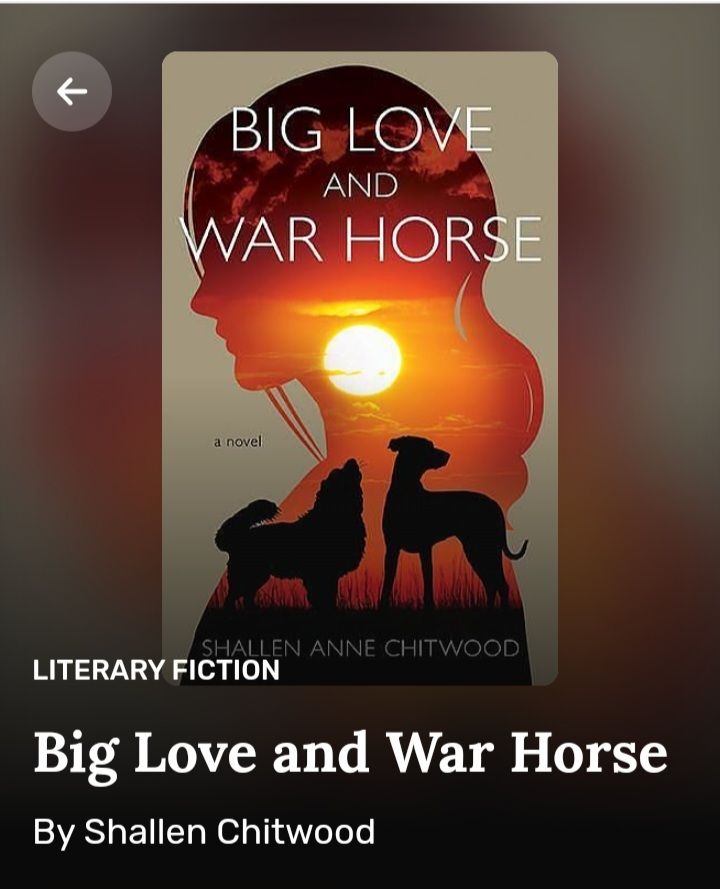Go back using the arrow button
The height and width of the screenshot is (889, 720).
(72, 92)
